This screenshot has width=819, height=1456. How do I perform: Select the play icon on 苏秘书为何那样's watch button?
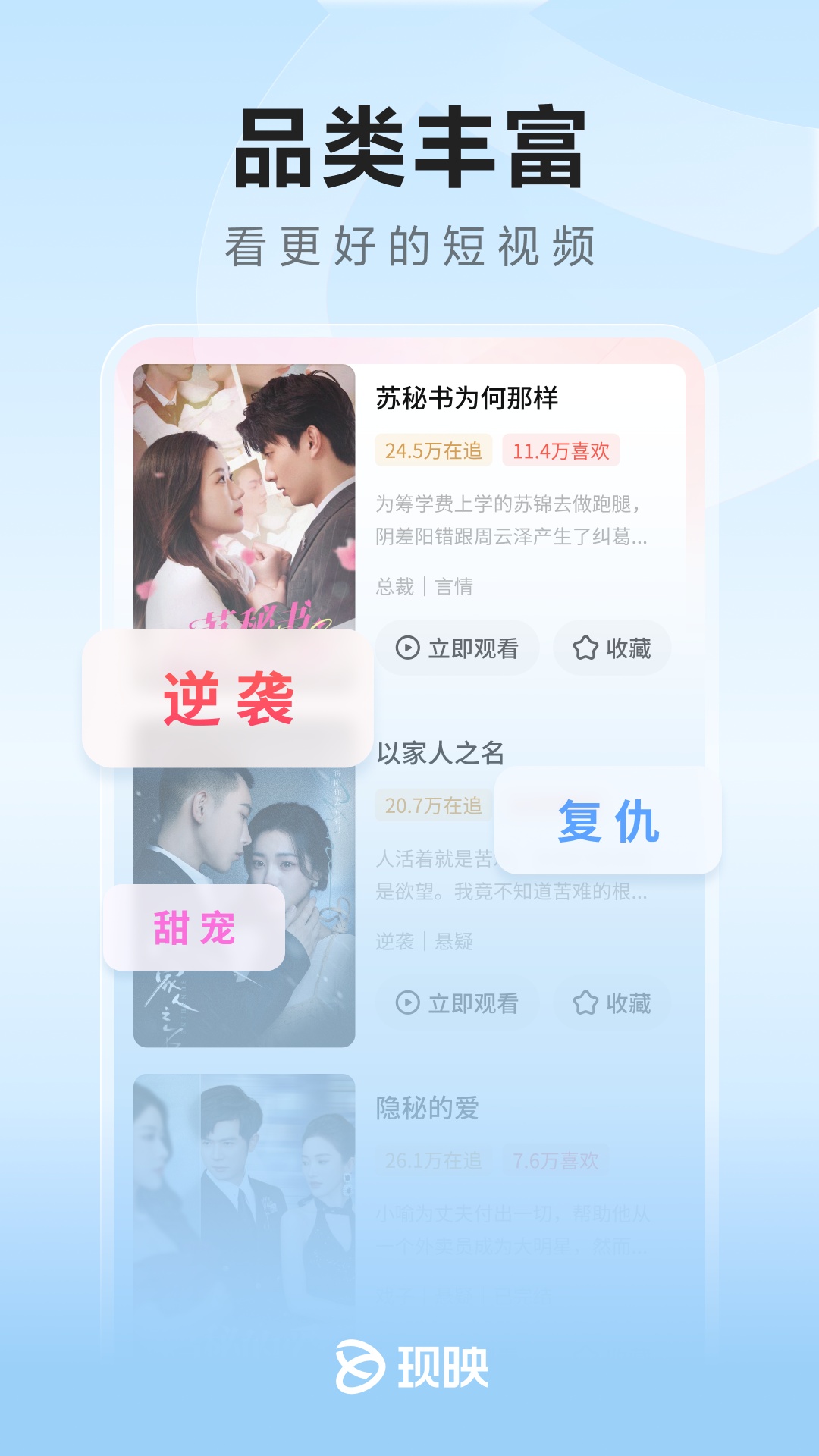coord(406,648)
